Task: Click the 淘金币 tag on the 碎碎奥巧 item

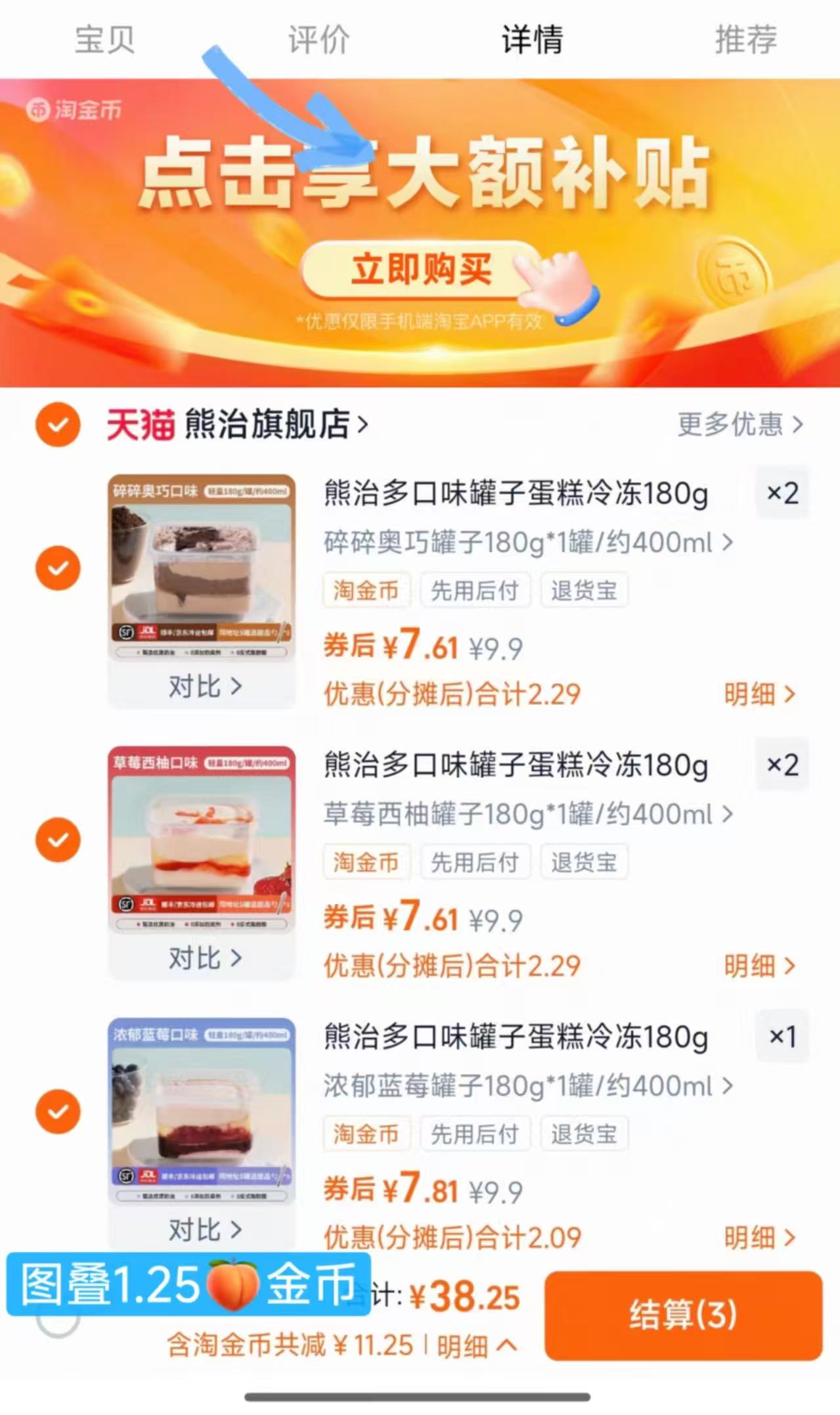Action: pos(366,590)
